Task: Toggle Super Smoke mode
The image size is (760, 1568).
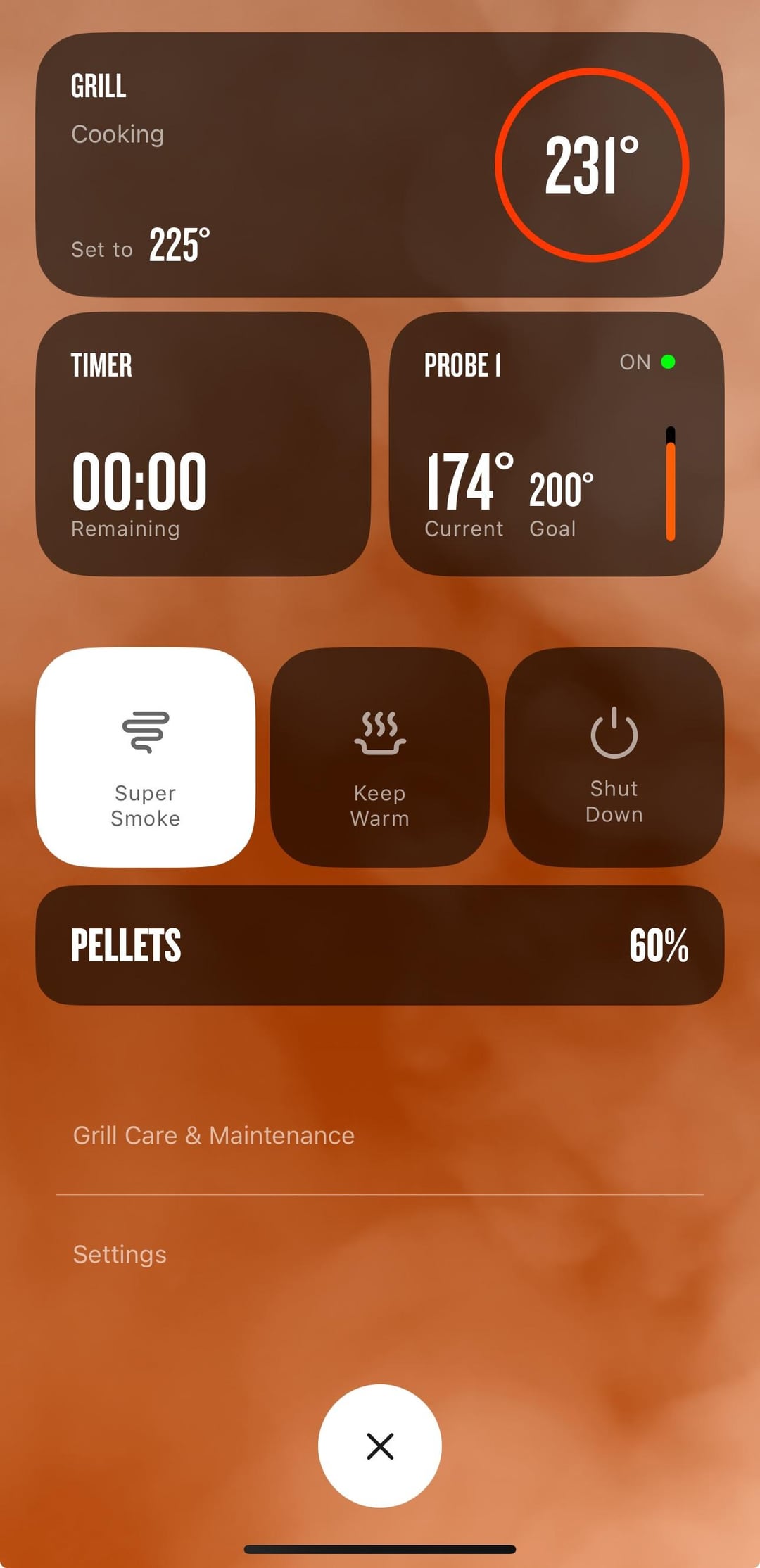Action: (146, 757)
